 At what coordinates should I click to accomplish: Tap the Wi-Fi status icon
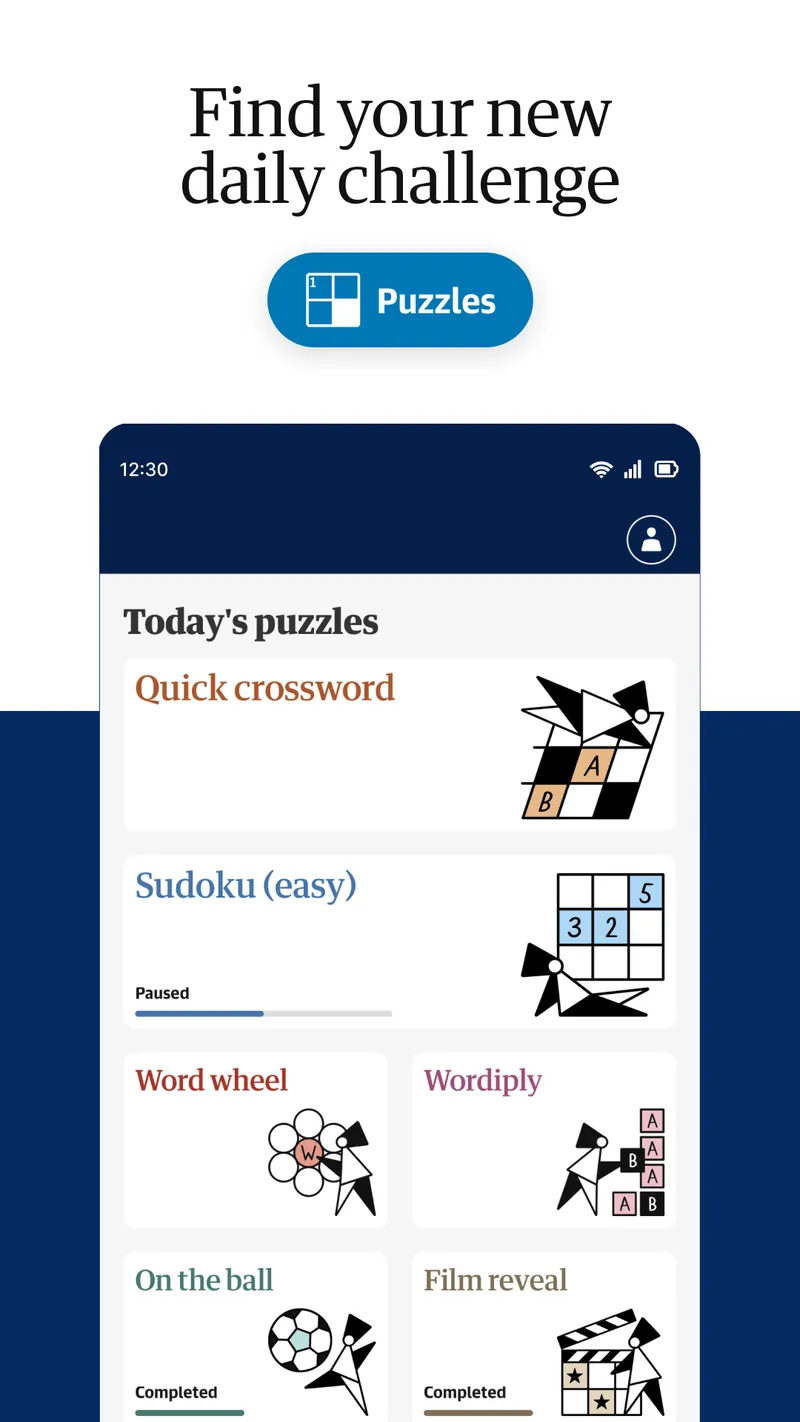(601, 469)
